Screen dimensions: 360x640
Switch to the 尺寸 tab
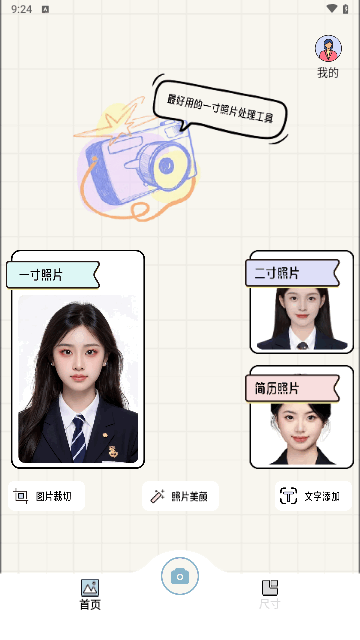(269, 595)
